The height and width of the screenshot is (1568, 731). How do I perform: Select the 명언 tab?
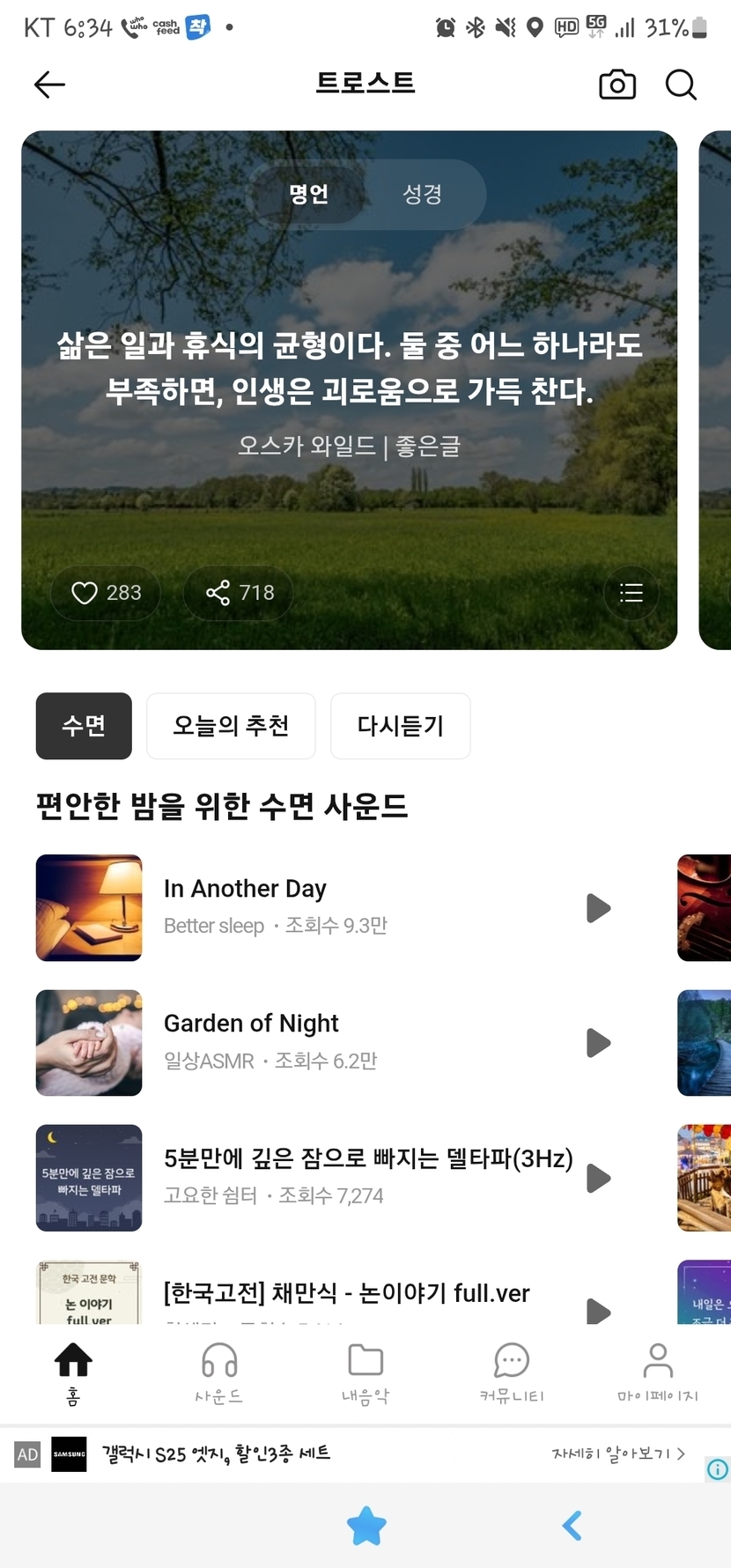point(309,195)
